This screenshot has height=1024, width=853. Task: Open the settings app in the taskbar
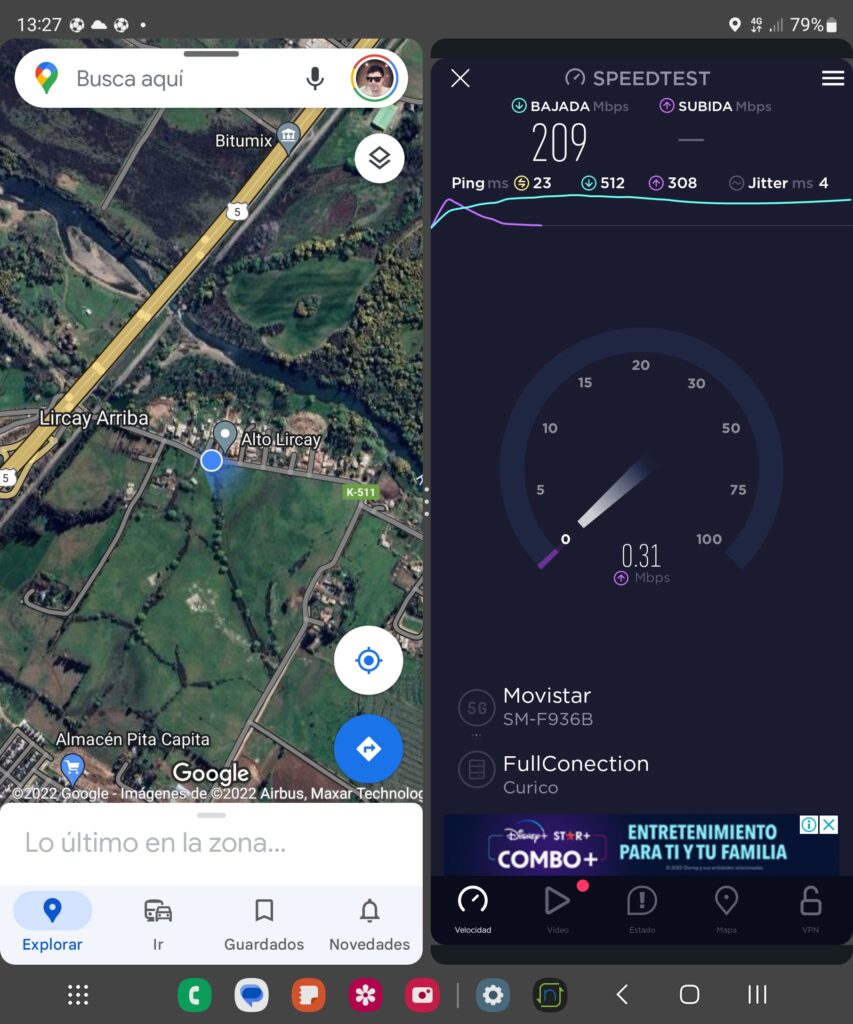[491, 995]
